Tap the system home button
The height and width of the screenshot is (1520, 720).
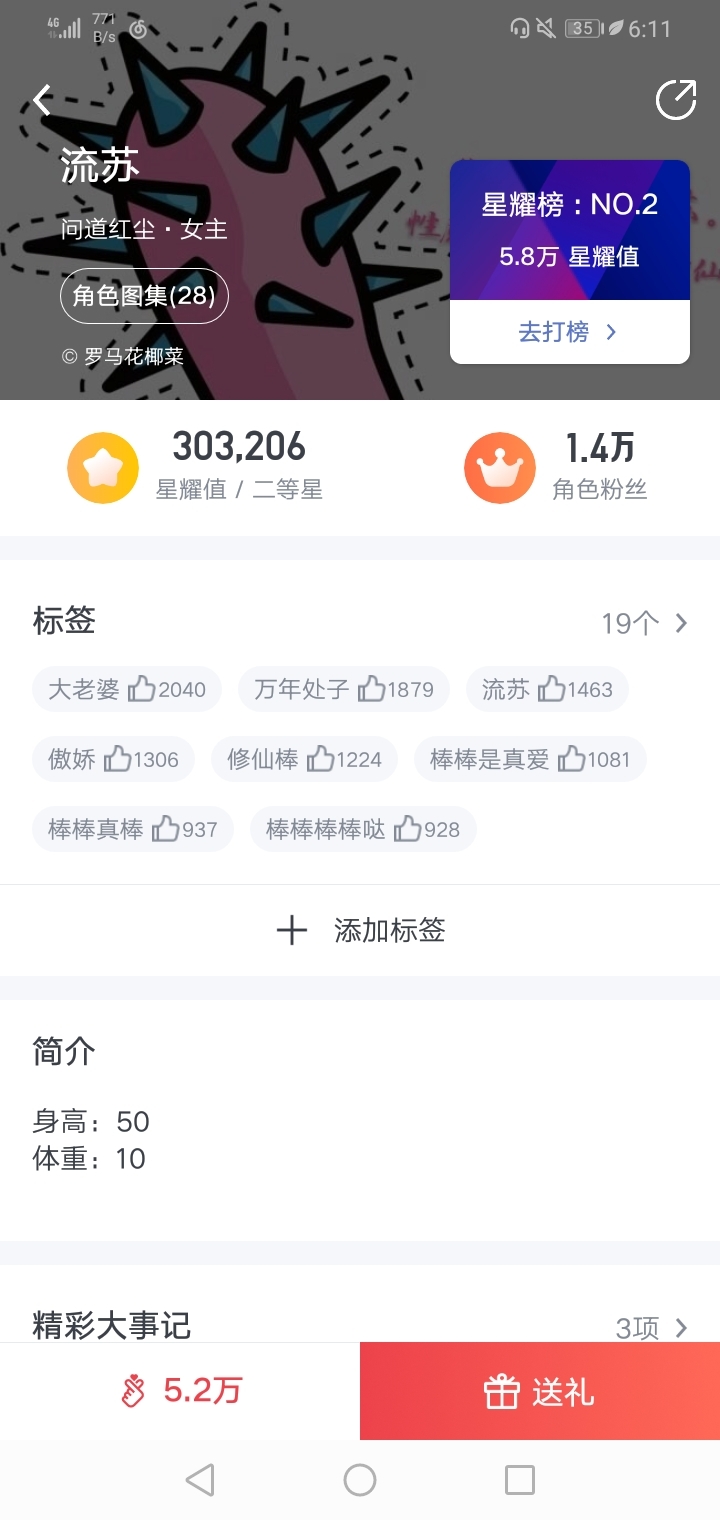click(360, 1480)
